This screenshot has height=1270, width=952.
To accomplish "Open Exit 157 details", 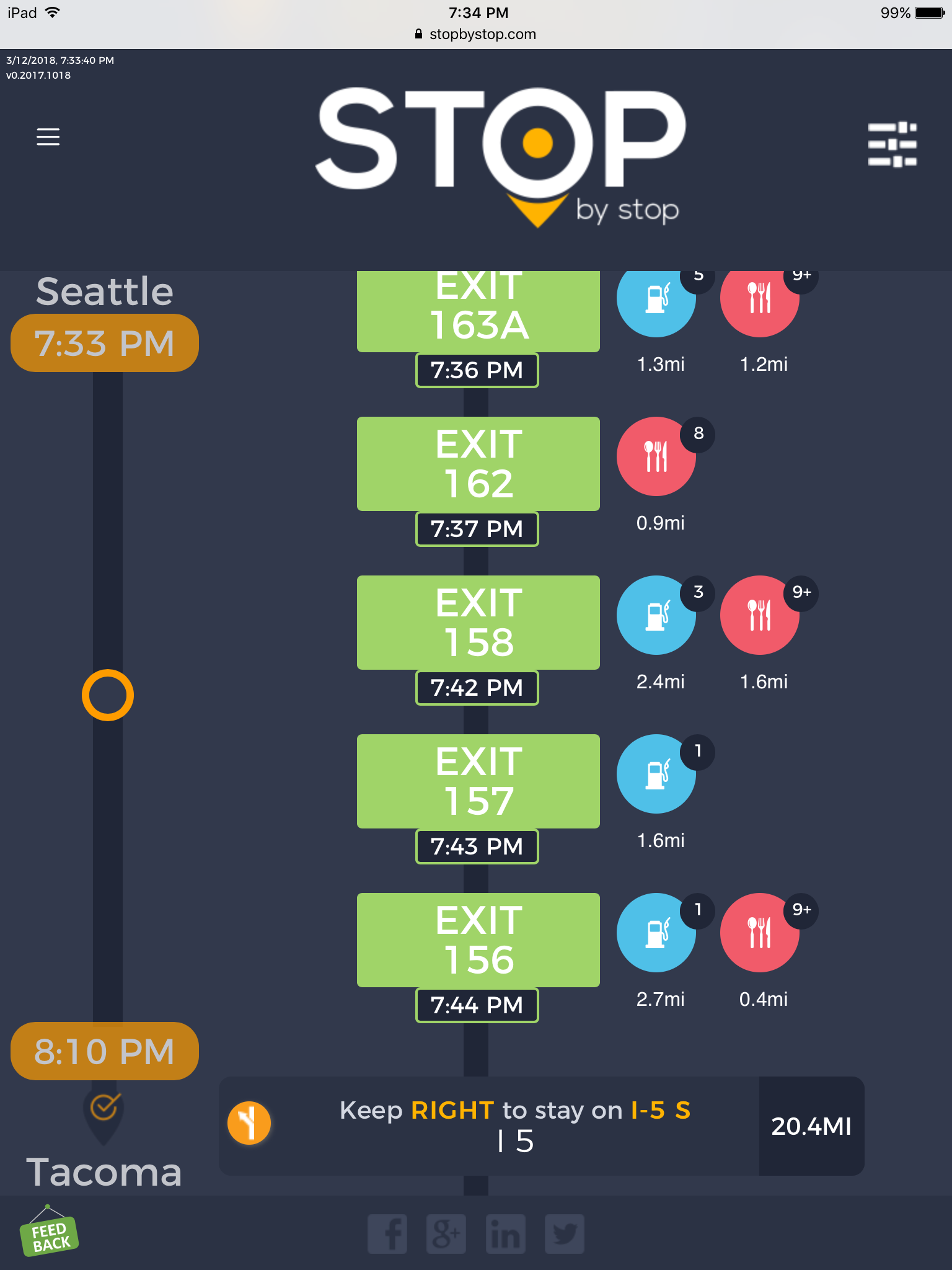I will coord(478,781).
